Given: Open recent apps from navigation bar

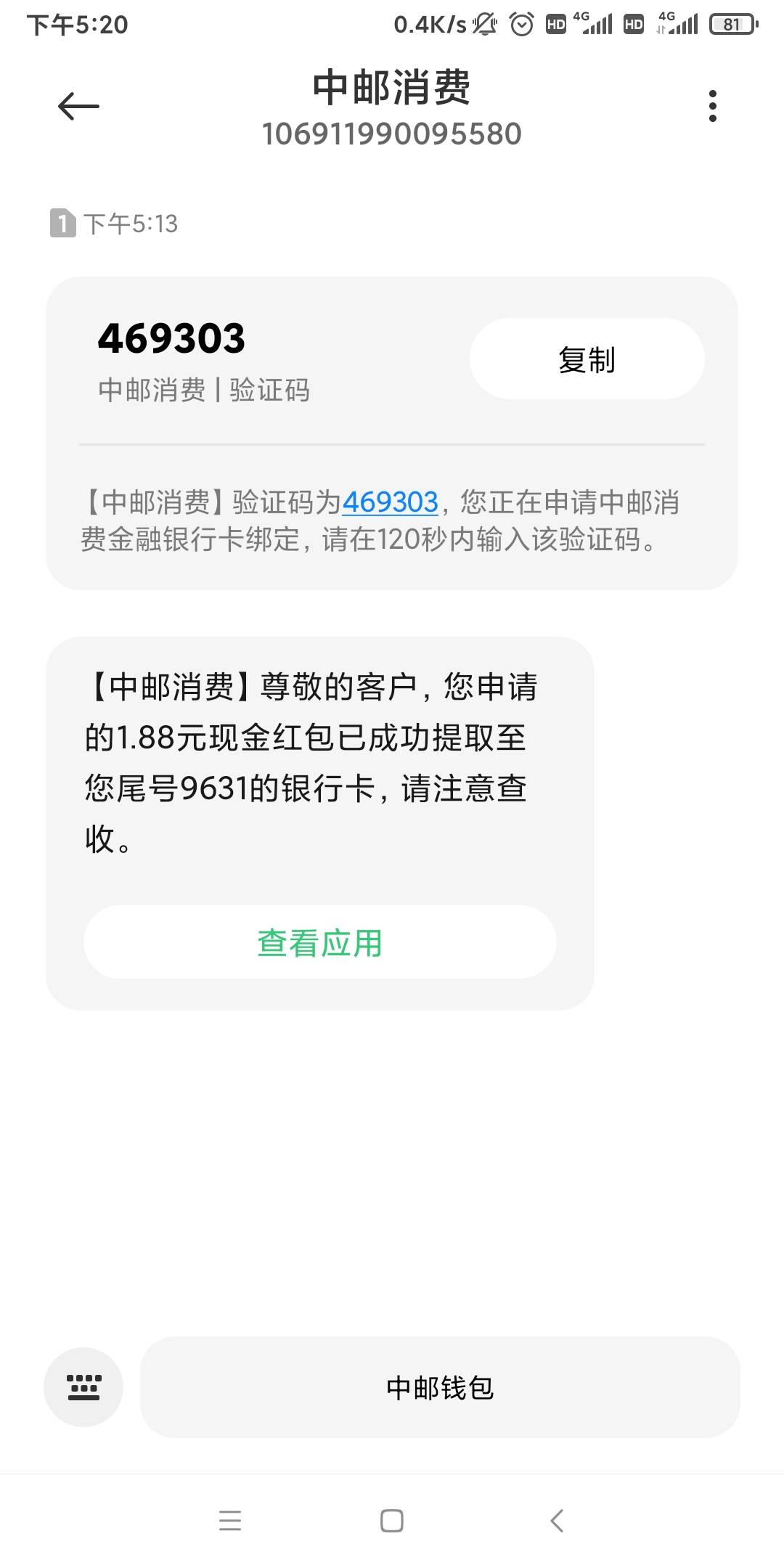Looking at the screenshot, I should pos(230,1520).
